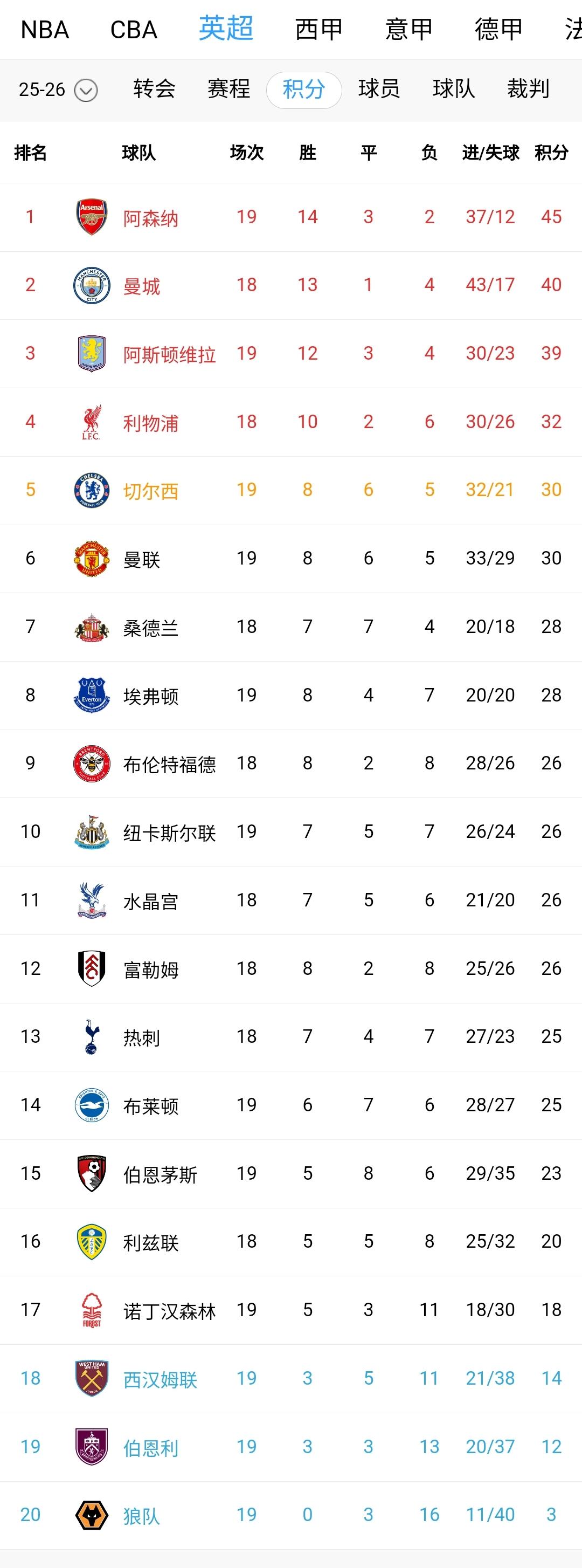Open 西汉姆联 team details

pos(160,1378)
